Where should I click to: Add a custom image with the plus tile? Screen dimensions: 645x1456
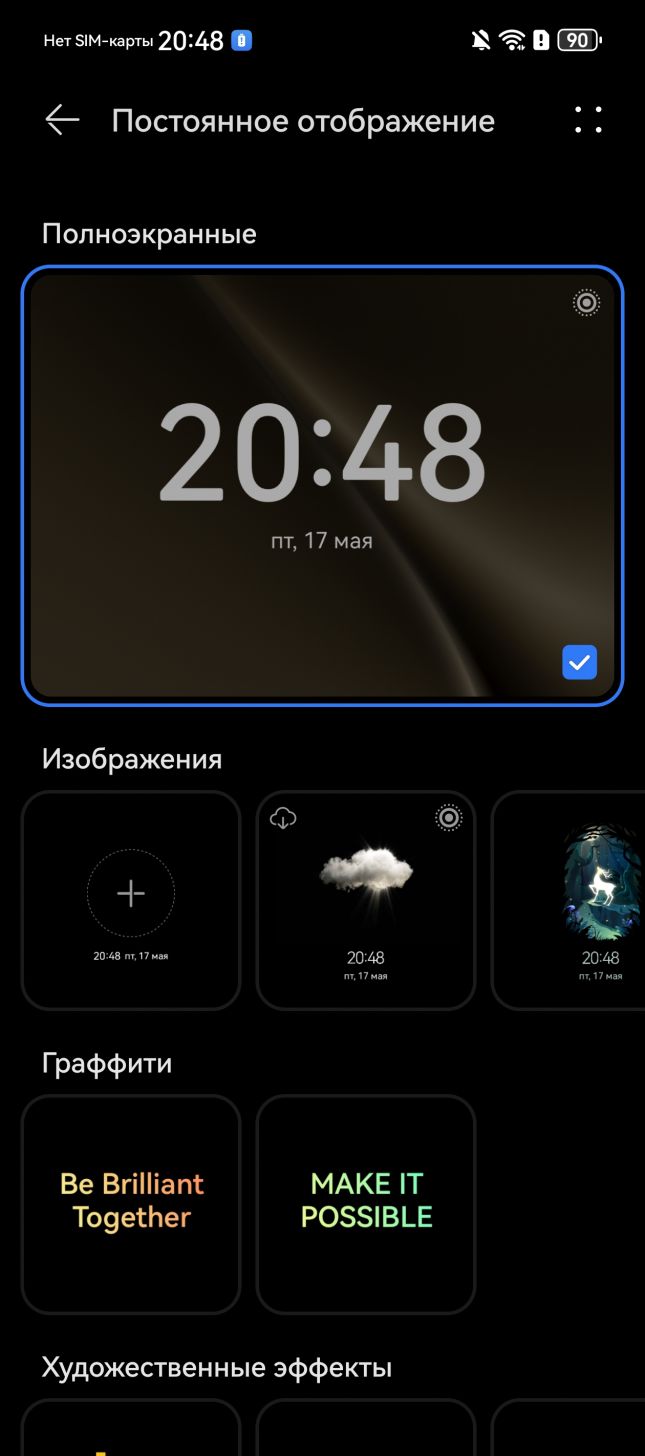click(x=131, y=900)
